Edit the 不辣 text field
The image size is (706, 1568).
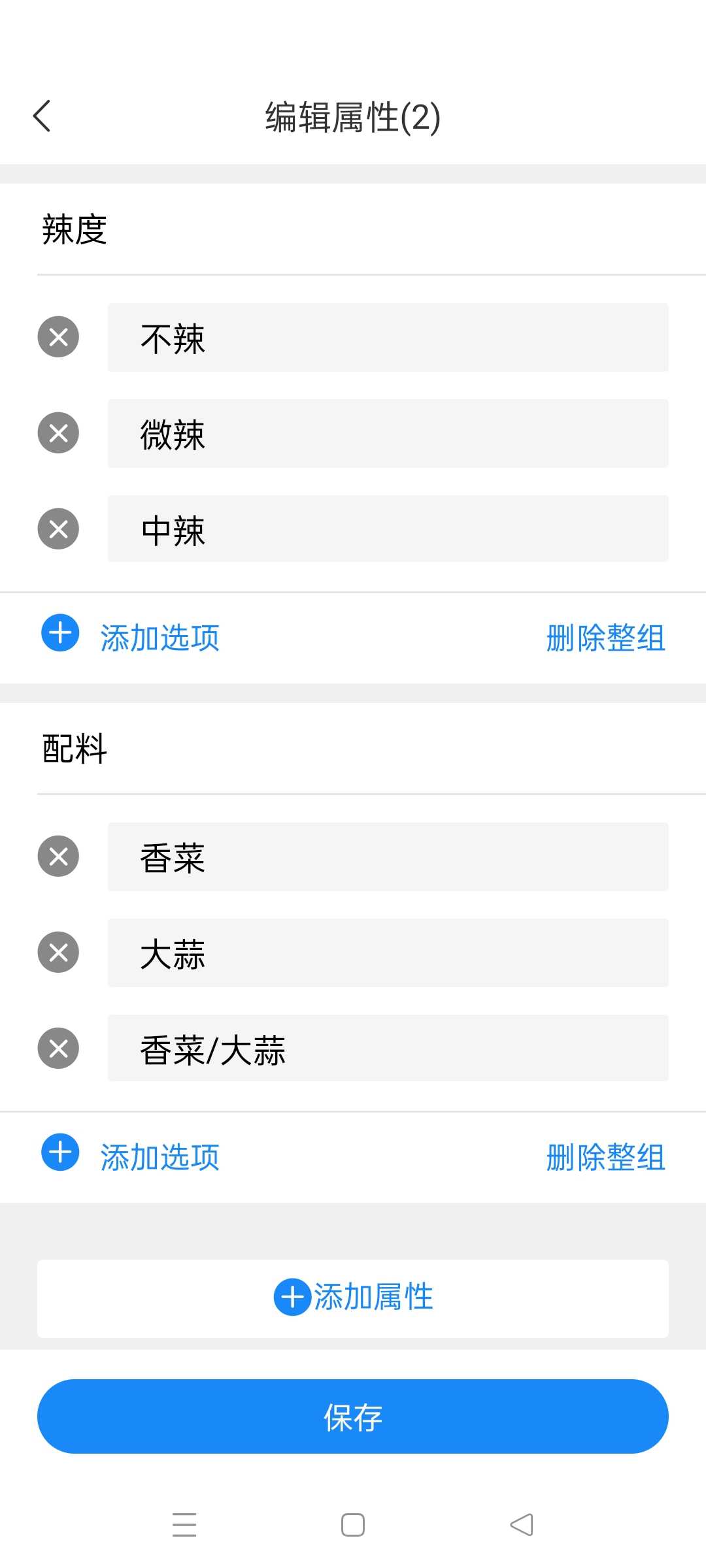[388, 338]
